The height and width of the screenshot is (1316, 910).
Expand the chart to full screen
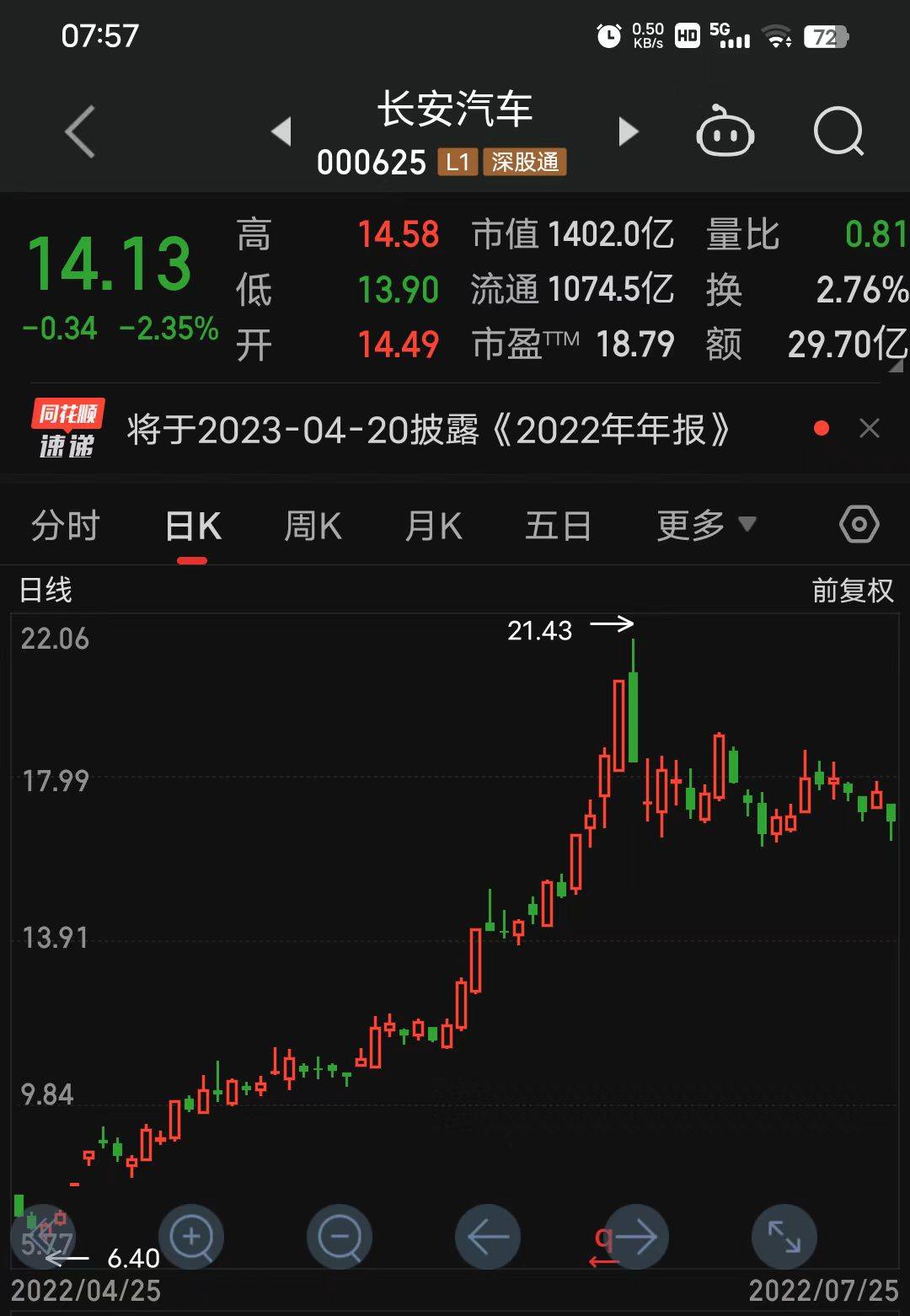click(x=784, y=1237)
